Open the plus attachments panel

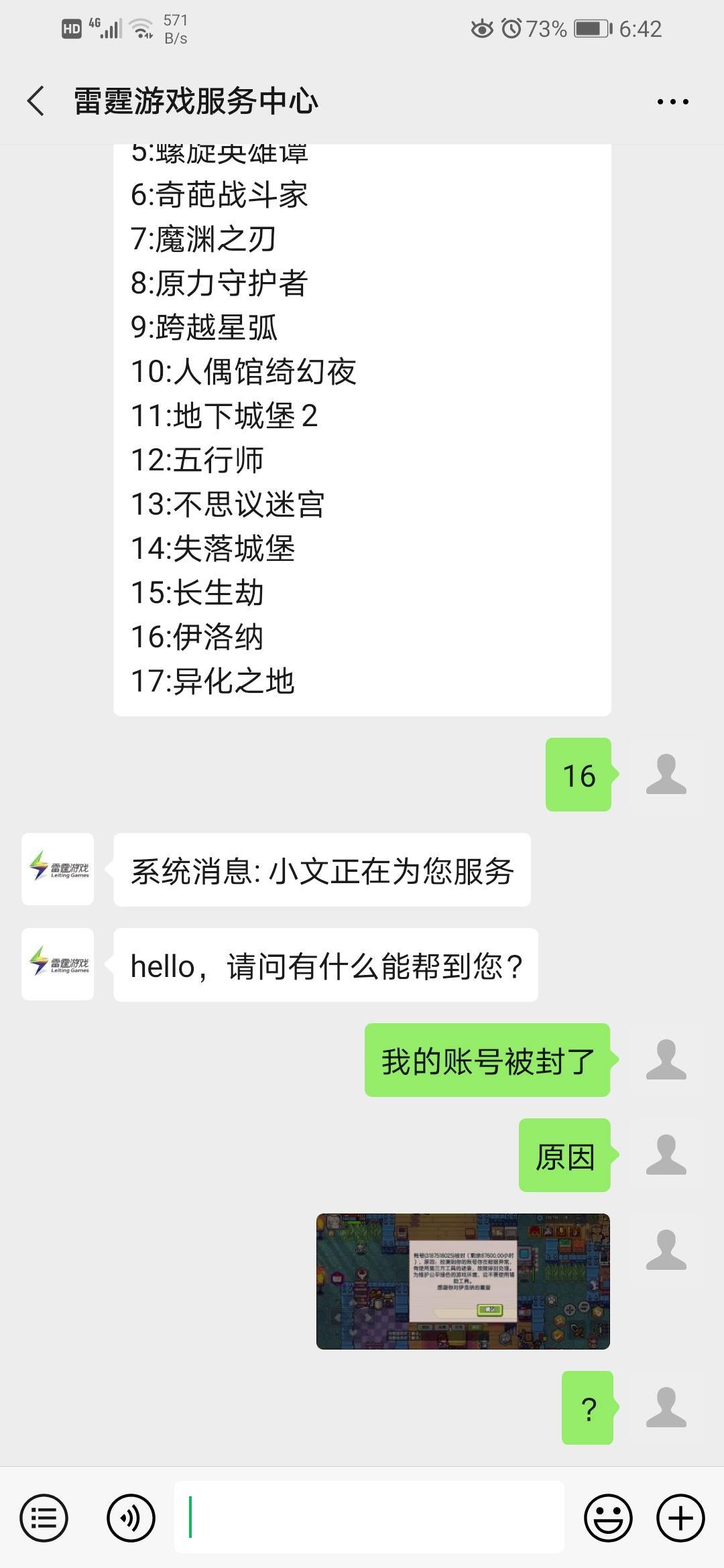681,1517
